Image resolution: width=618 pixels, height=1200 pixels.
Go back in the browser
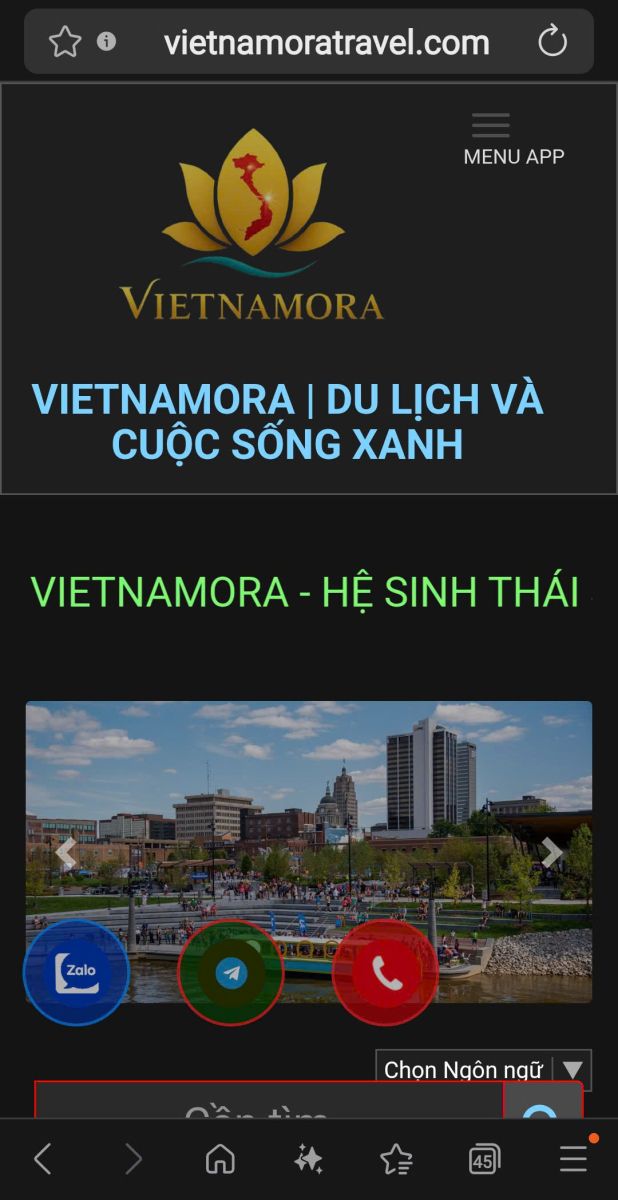(x=43, y=1159)
